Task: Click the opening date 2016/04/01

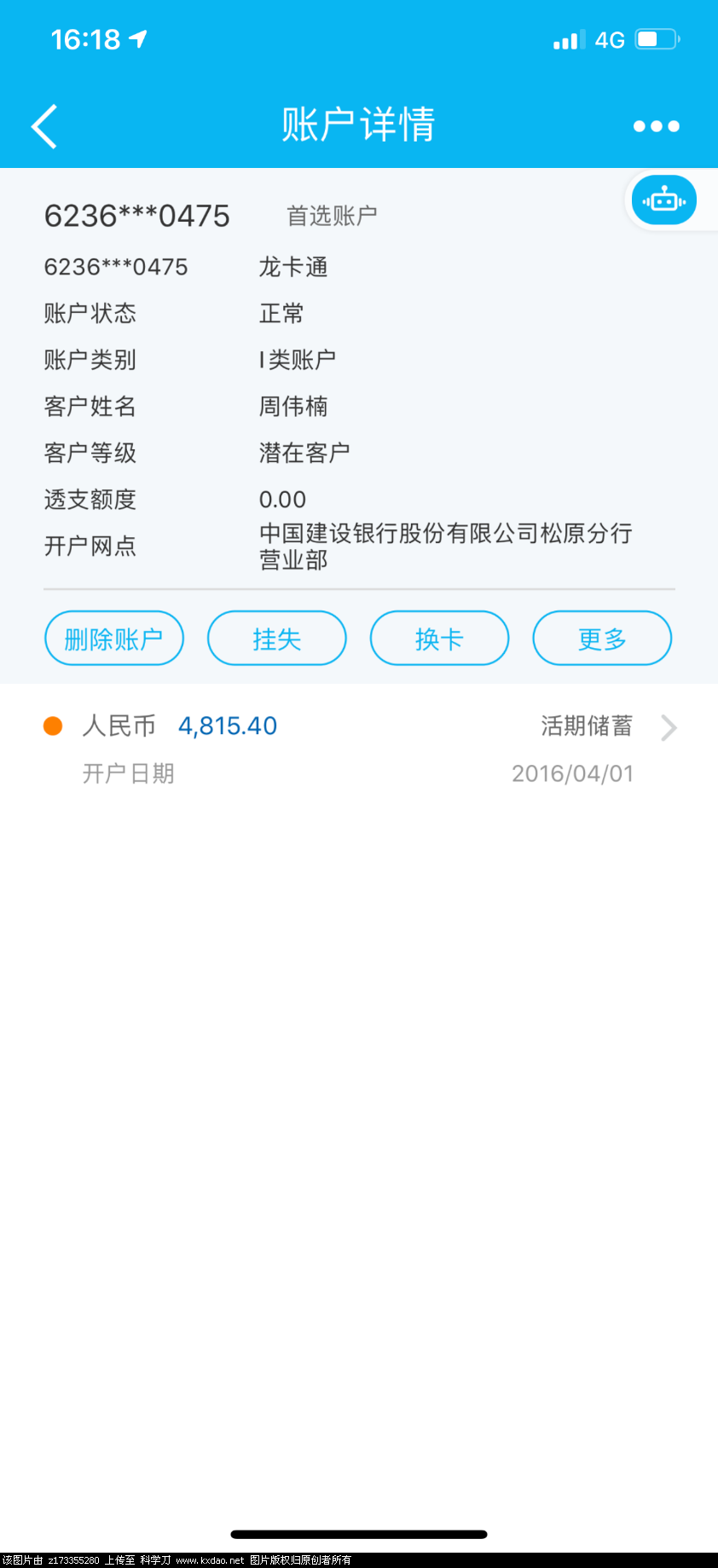Action: coord(572,773)
